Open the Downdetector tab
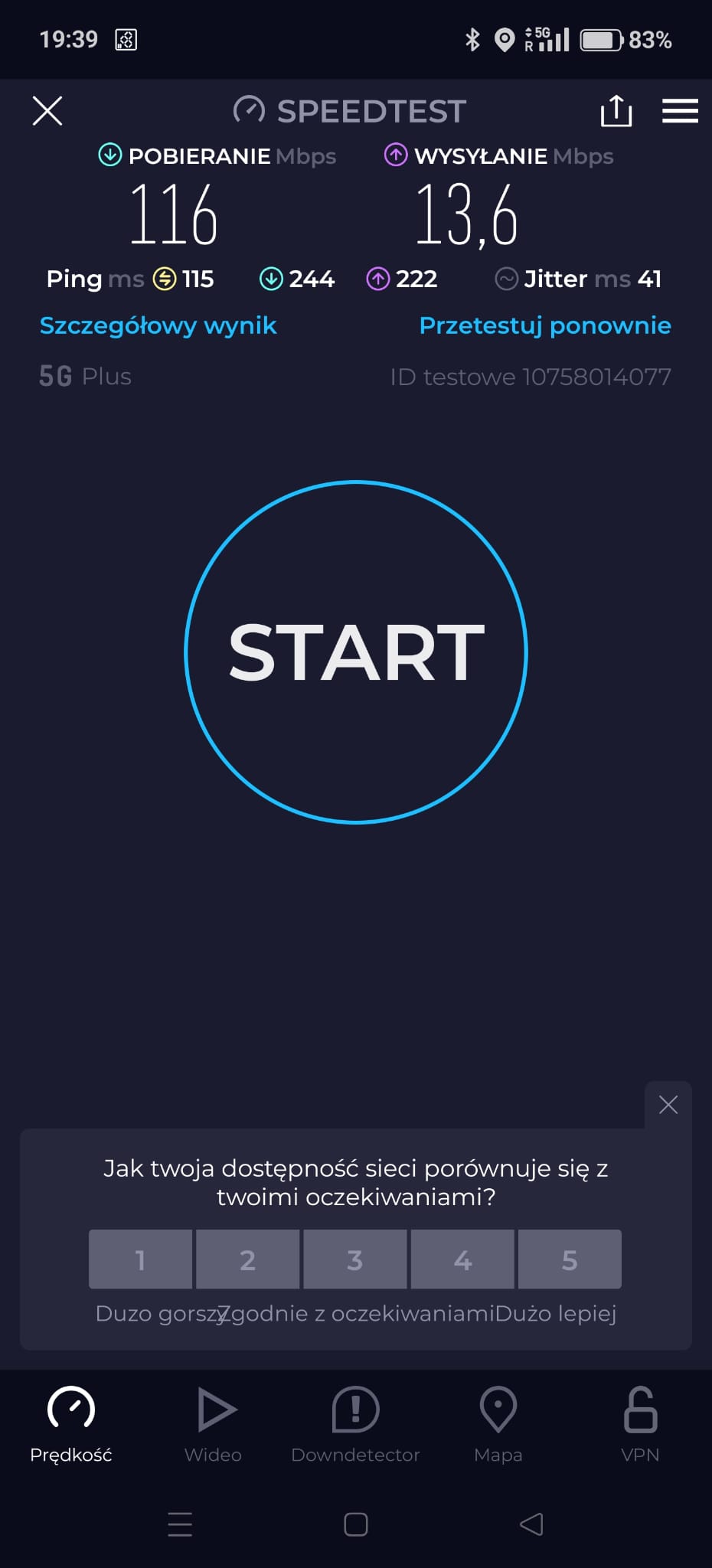Screen dimensions: 712x1568 [x=356, y=1424]
